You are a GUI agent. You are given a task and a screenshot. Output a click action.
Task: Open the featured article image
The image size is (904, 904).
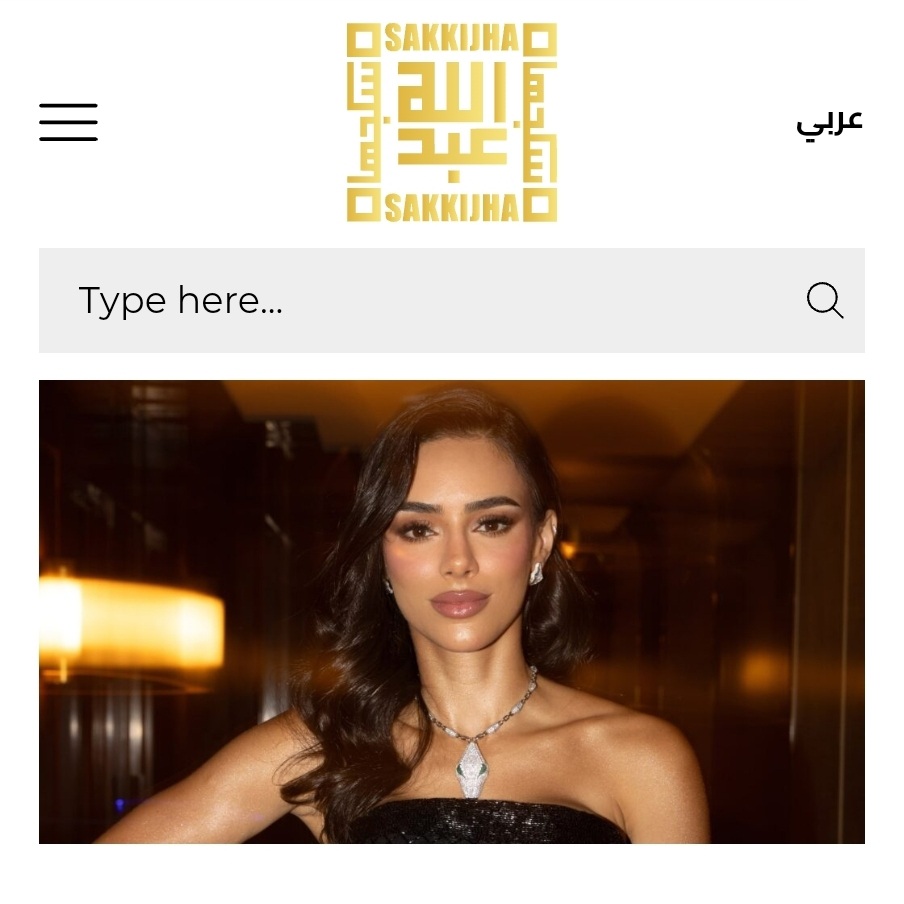[x=451, y=611]
